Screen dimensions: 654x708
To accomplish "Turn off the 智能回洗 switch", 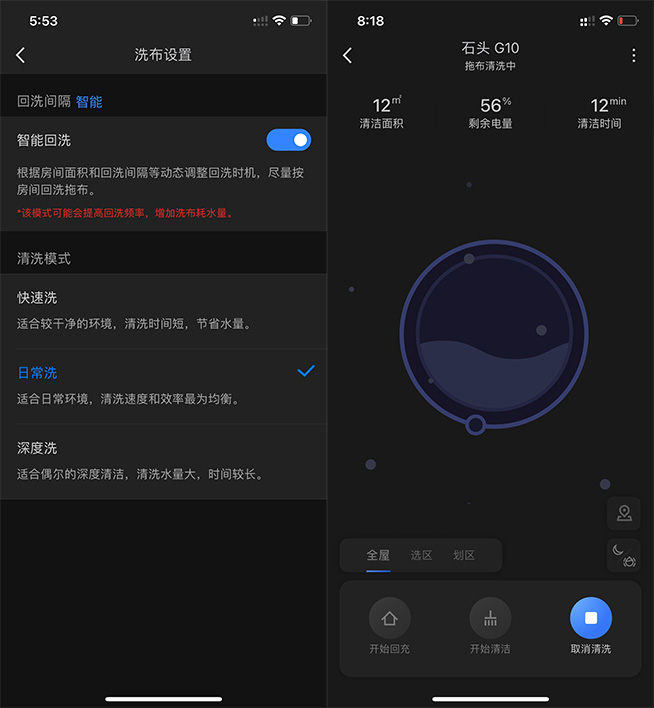I will [288, 140].
